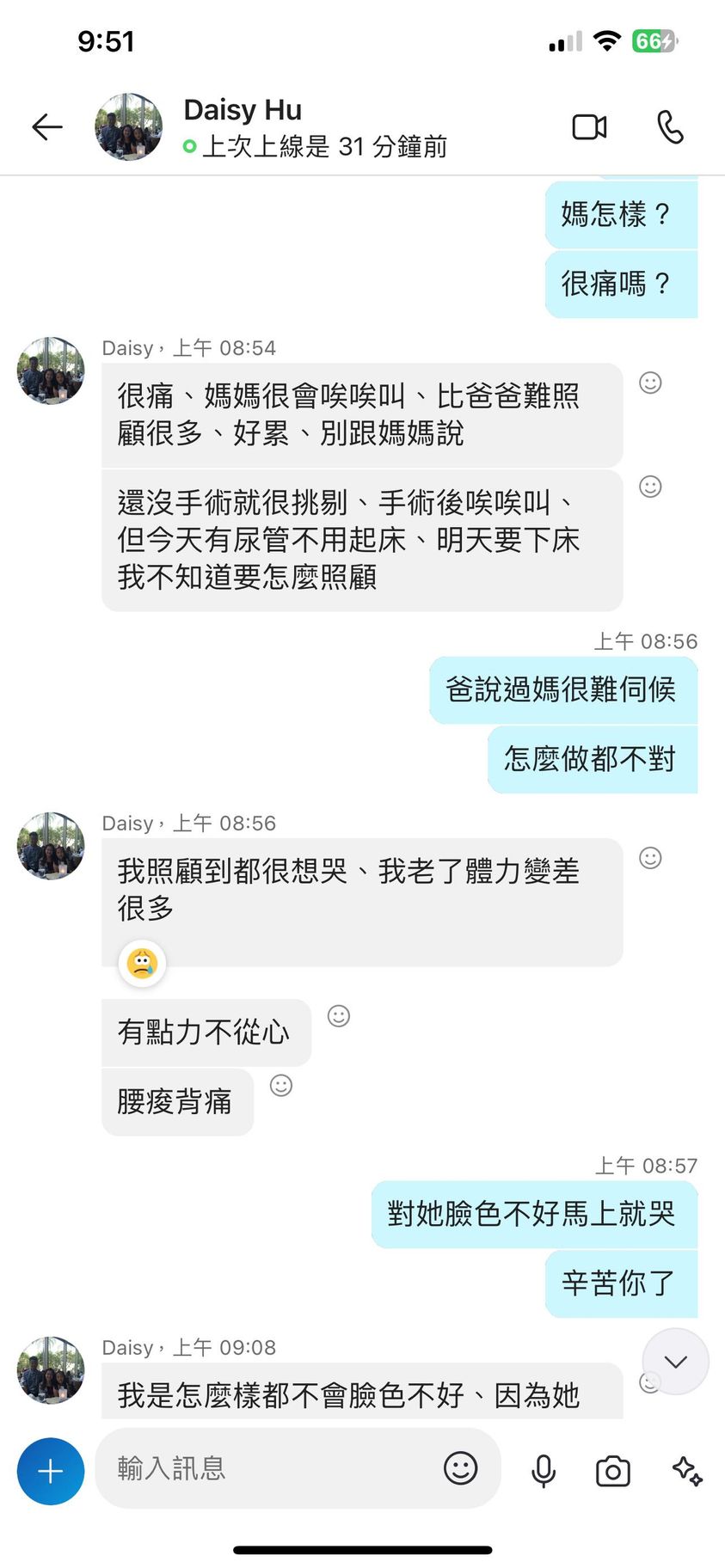Viewport: 725px width, 1568px height.
Task: React to the 我照顧到都很想哭 message
Action: click(x=650, y=858)
